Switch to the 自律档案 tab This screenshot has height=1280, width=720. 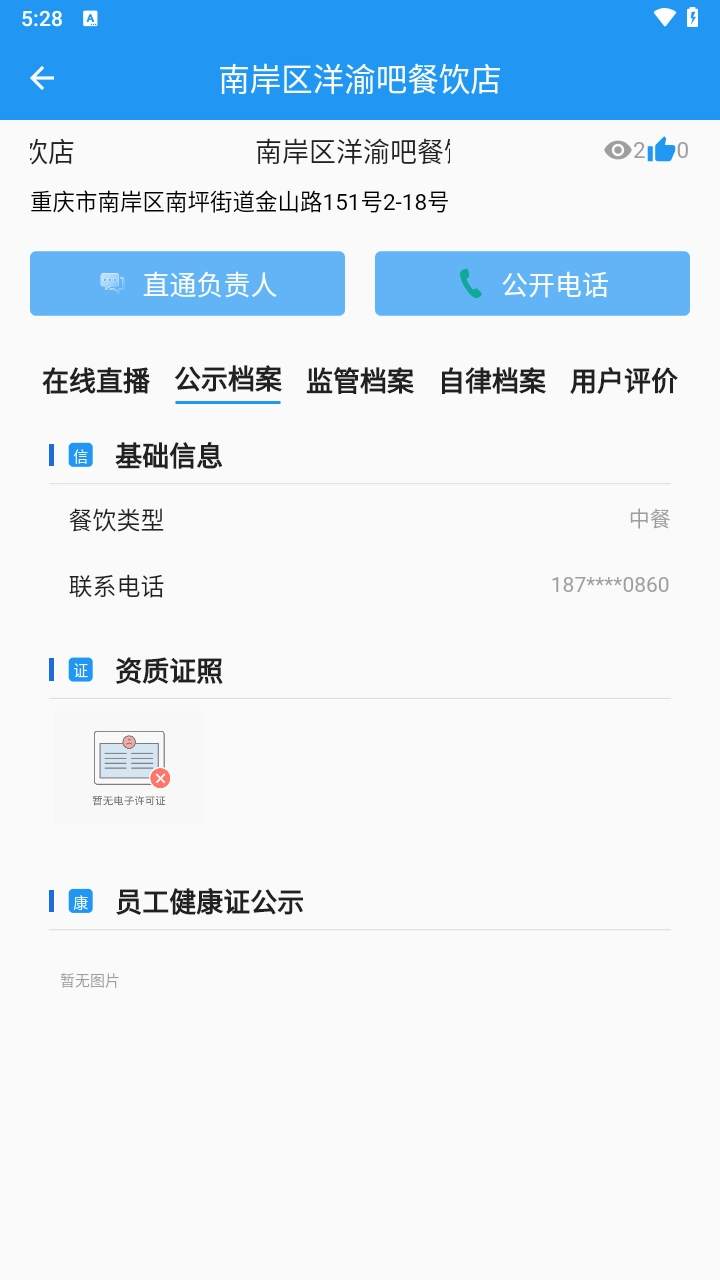[492, 381]
